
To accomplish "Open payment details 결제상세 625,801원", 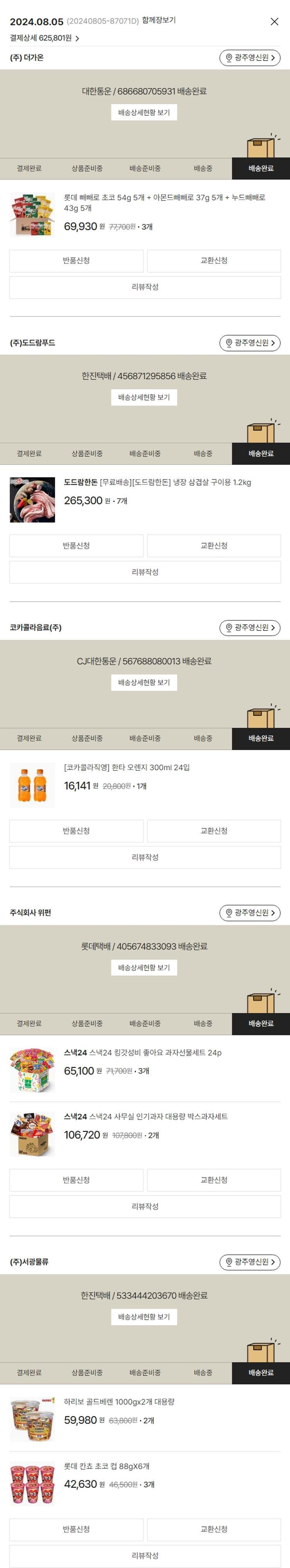I will (x=44, y=38).
